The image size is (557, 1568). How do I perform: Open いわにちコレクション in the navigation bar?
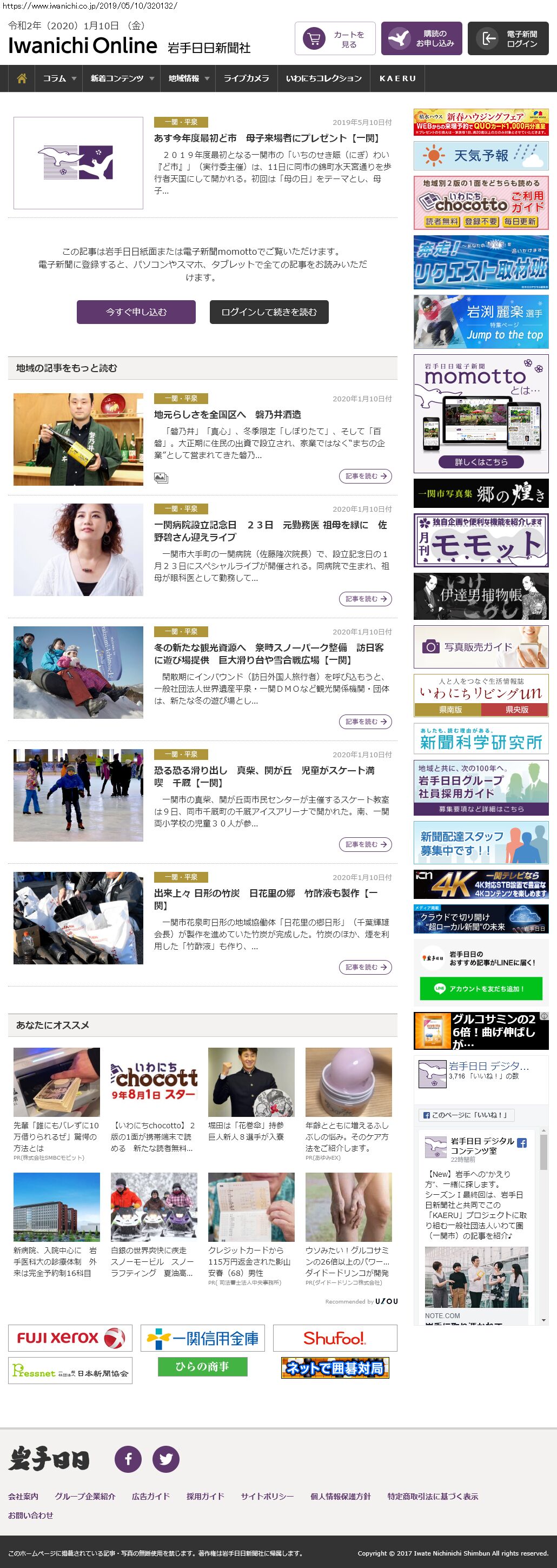coord(323,78)
